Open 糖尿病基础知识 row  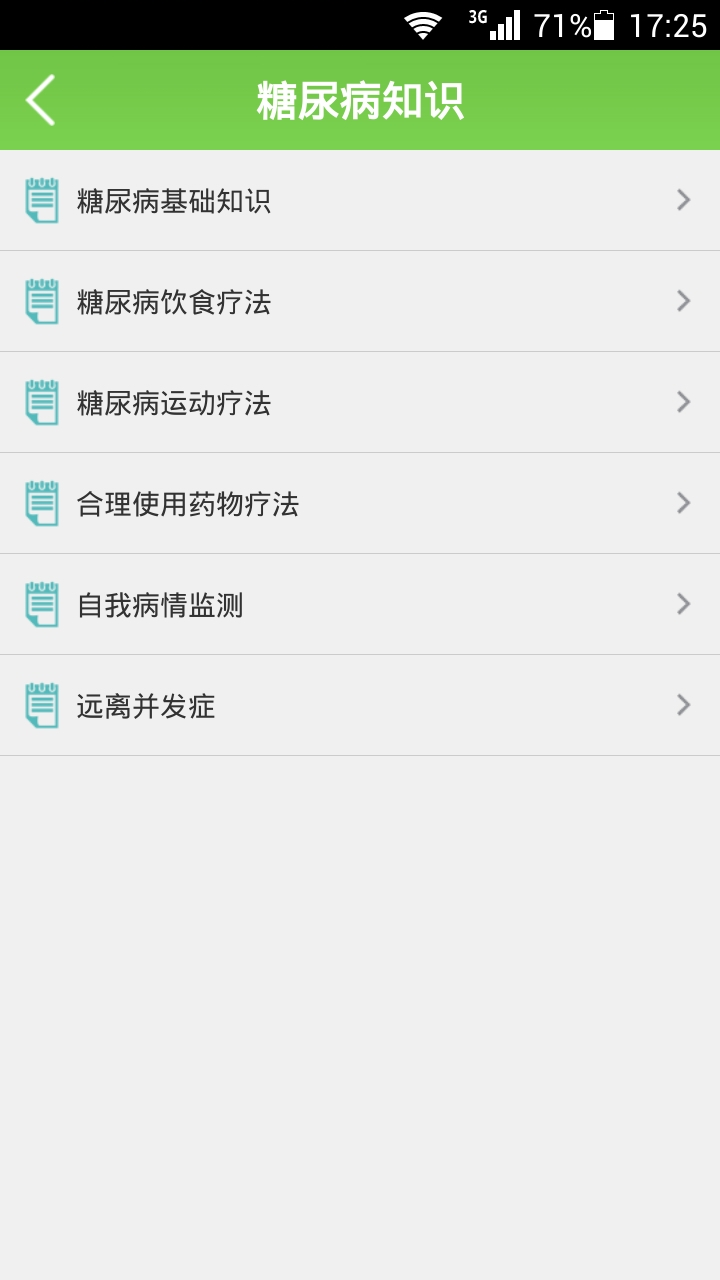[x=360, y=201]
